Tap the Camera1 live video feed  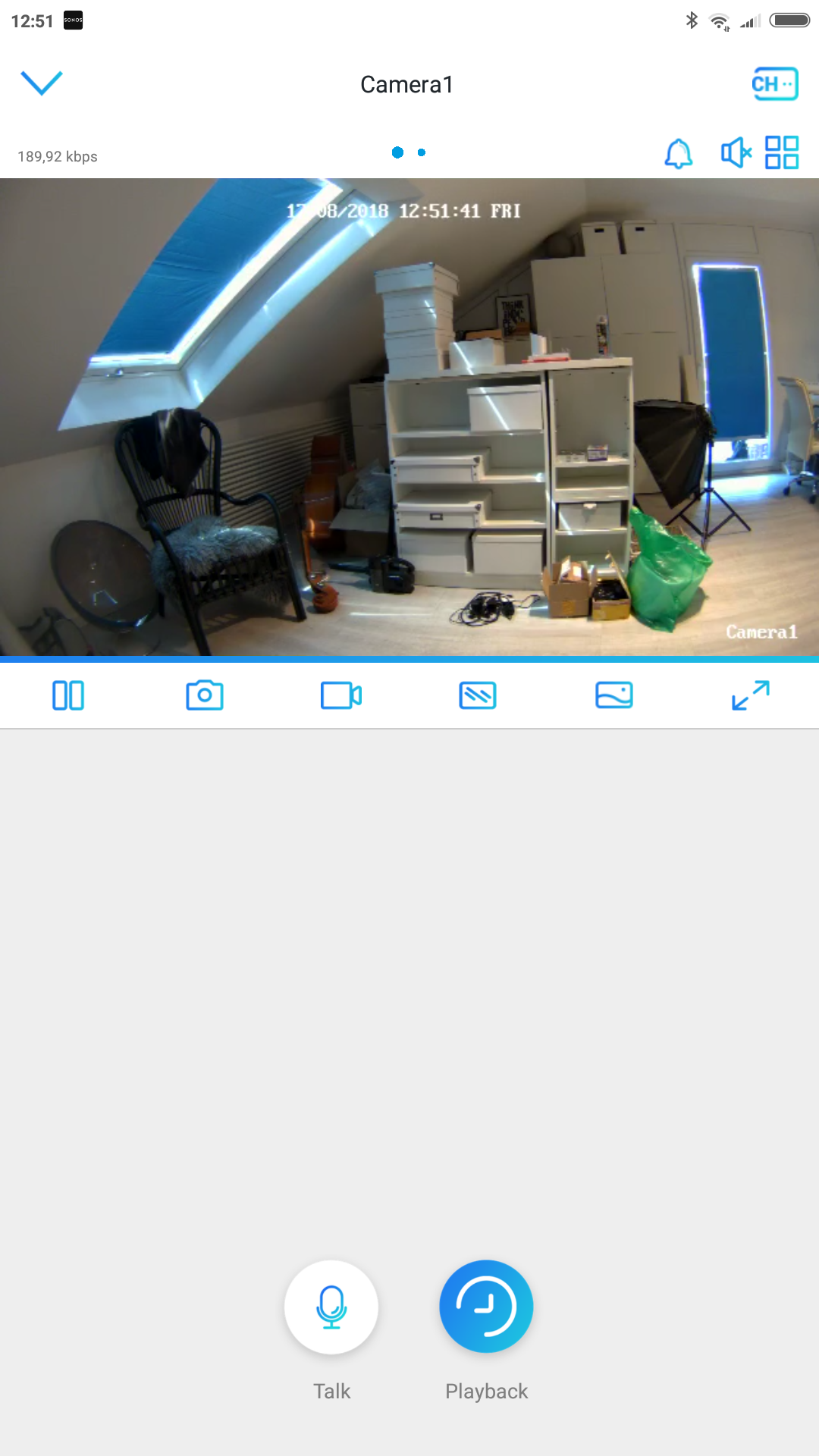pos(409,417)
